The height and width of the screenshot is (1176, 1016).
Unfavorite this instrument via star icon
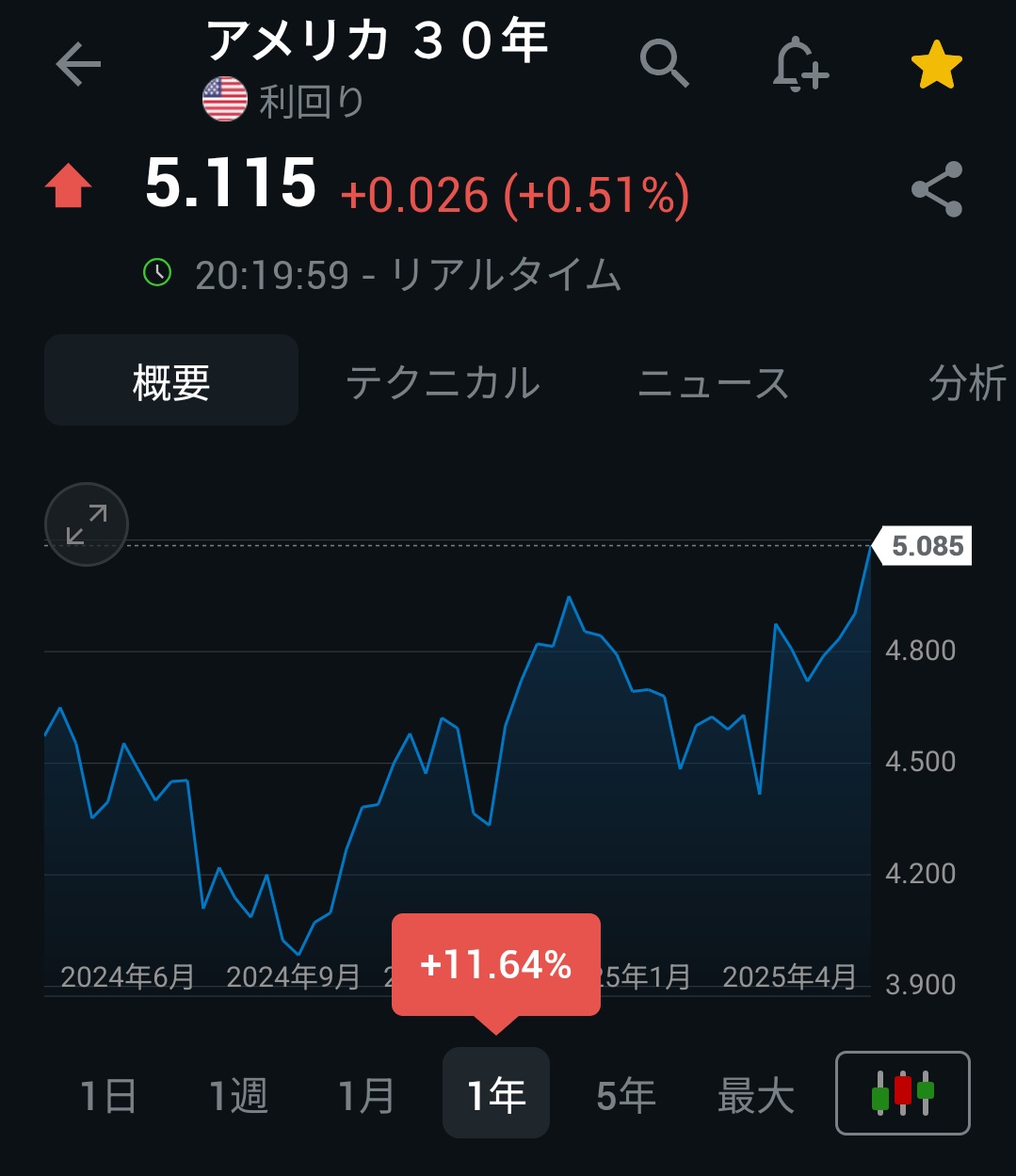pyautogui.click(x=935, y=62)
